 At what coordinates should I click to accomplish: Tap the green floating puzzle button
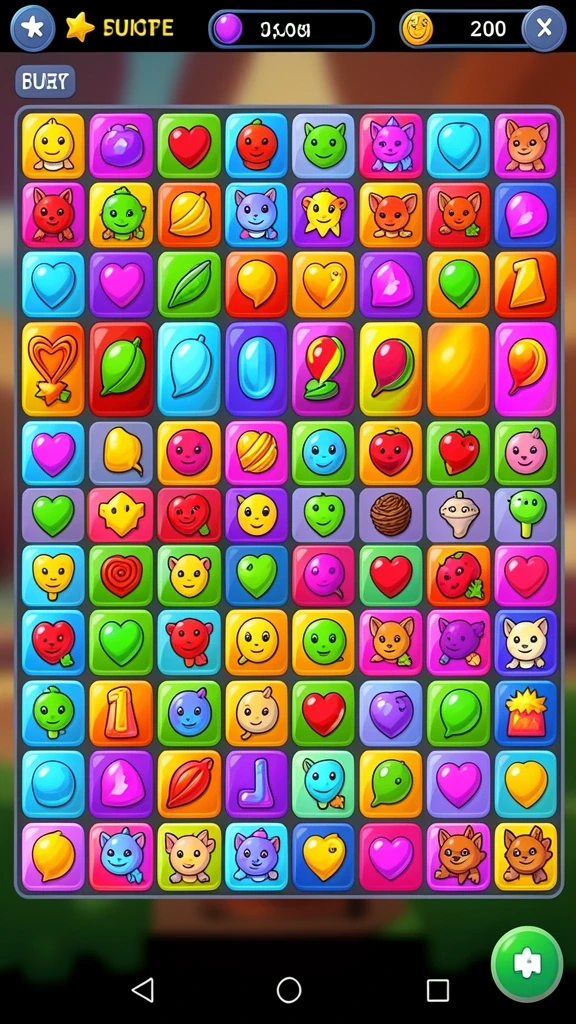[527, 963]
